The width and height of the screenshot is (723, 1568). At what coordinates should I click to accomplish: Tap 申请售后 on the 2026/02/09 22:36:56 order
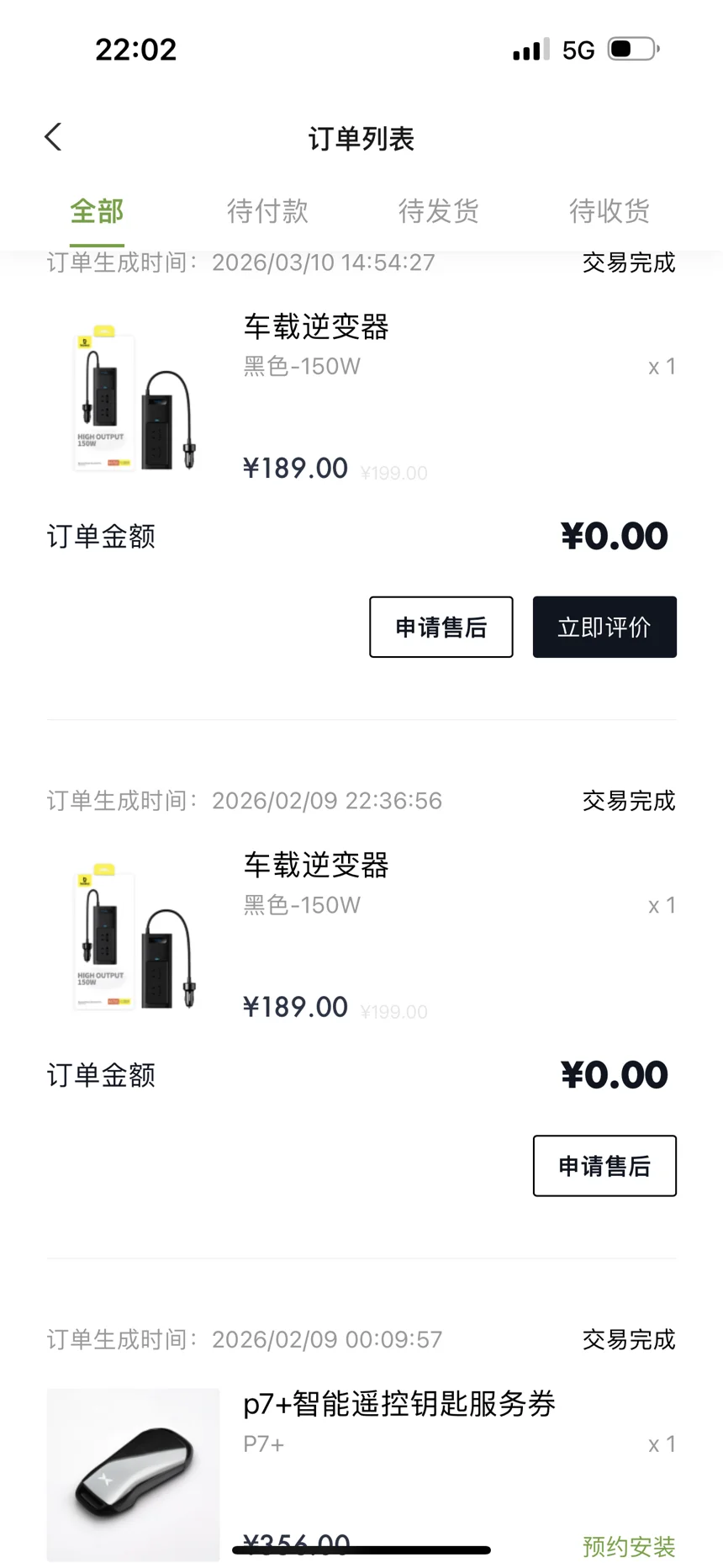tap(604, 1166)
